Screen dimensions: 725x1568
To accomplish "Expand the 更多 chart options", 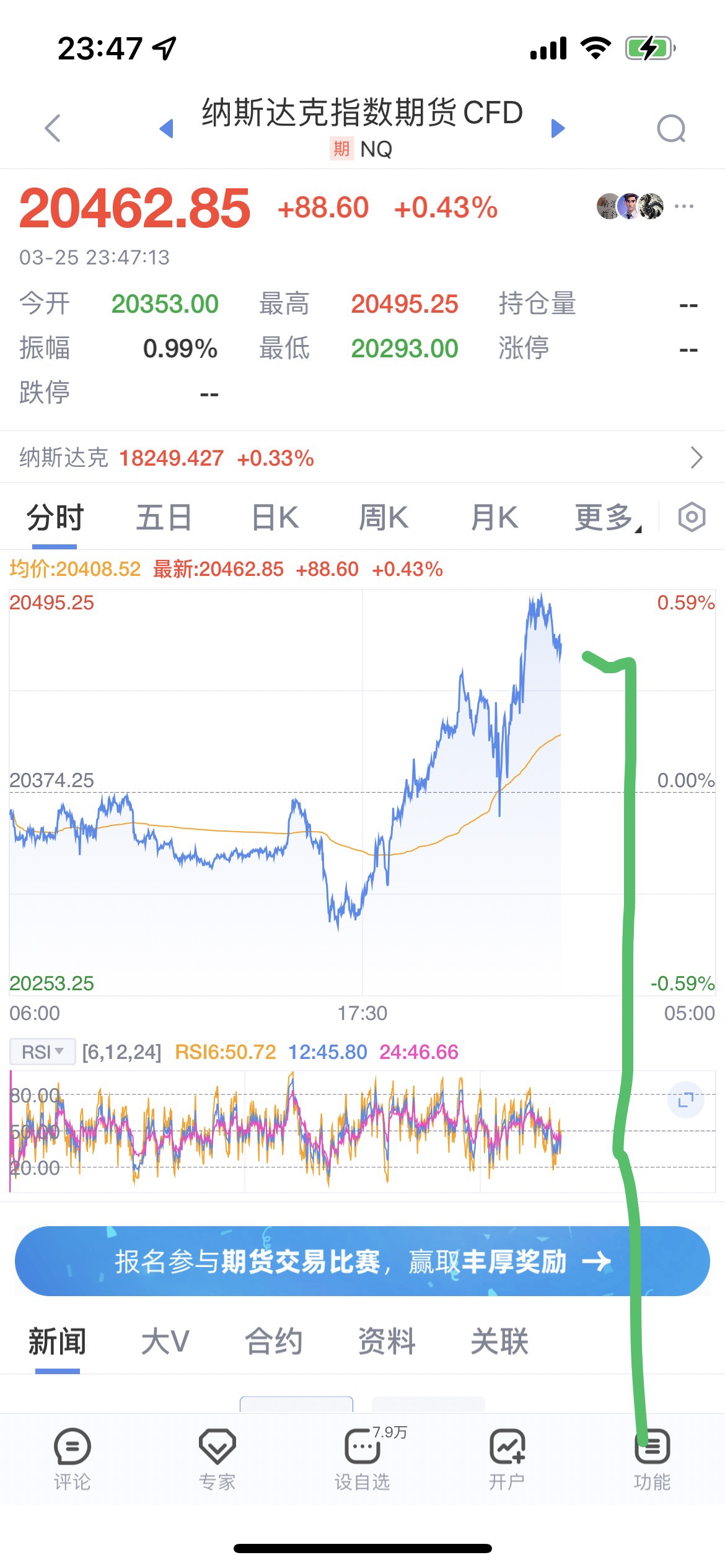I will coord(608,517).
